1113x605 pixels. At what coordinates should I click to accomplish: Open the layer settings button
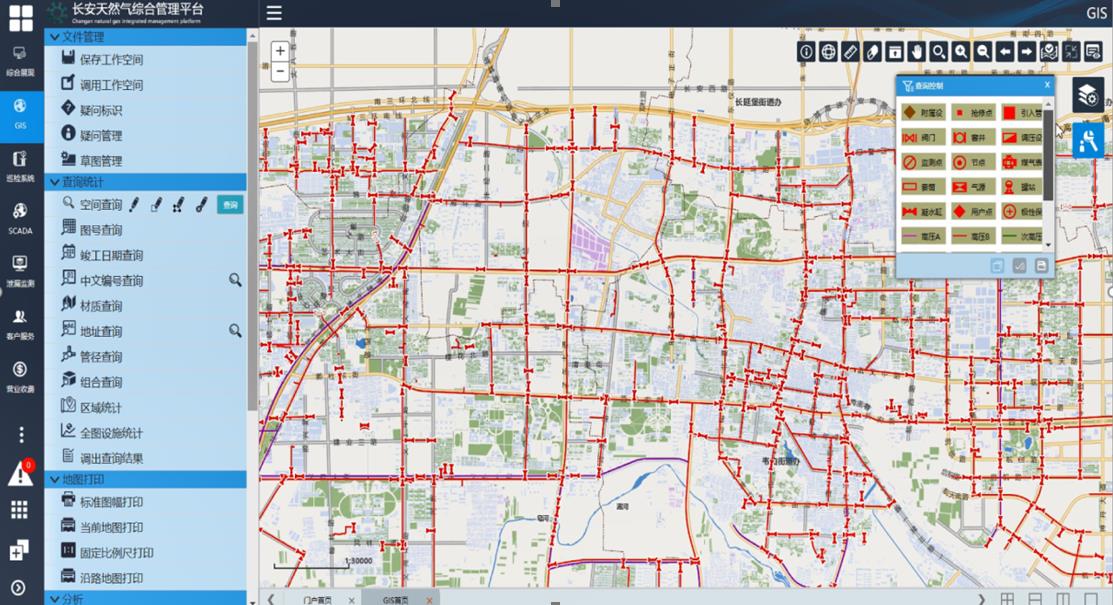point(1088,95)
